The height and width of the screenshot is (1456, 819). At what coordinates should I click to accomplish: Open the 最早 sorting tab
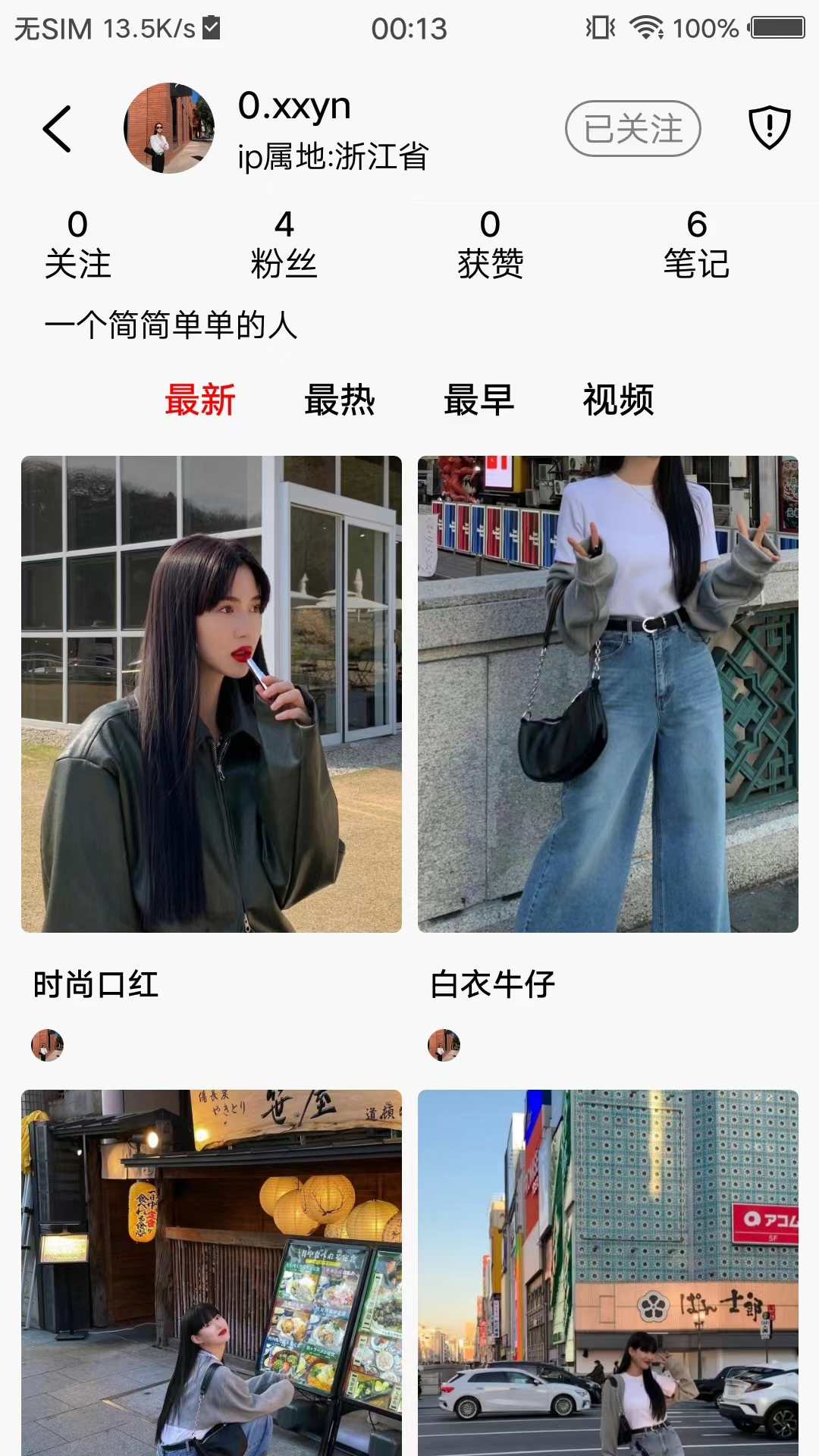click(478, 402)
